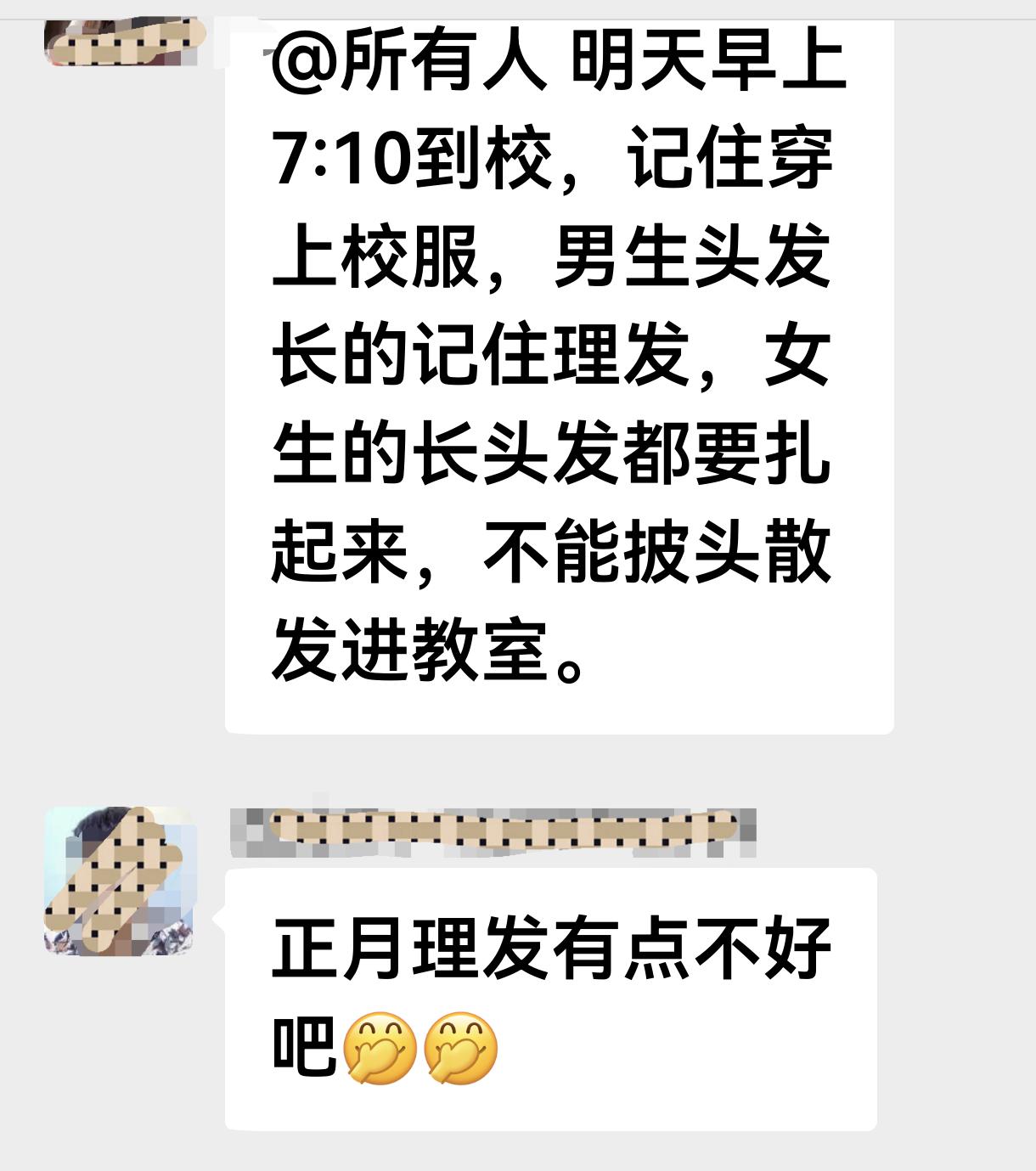
Task: Click the gray chat background between messages
Action: (510, 764)
